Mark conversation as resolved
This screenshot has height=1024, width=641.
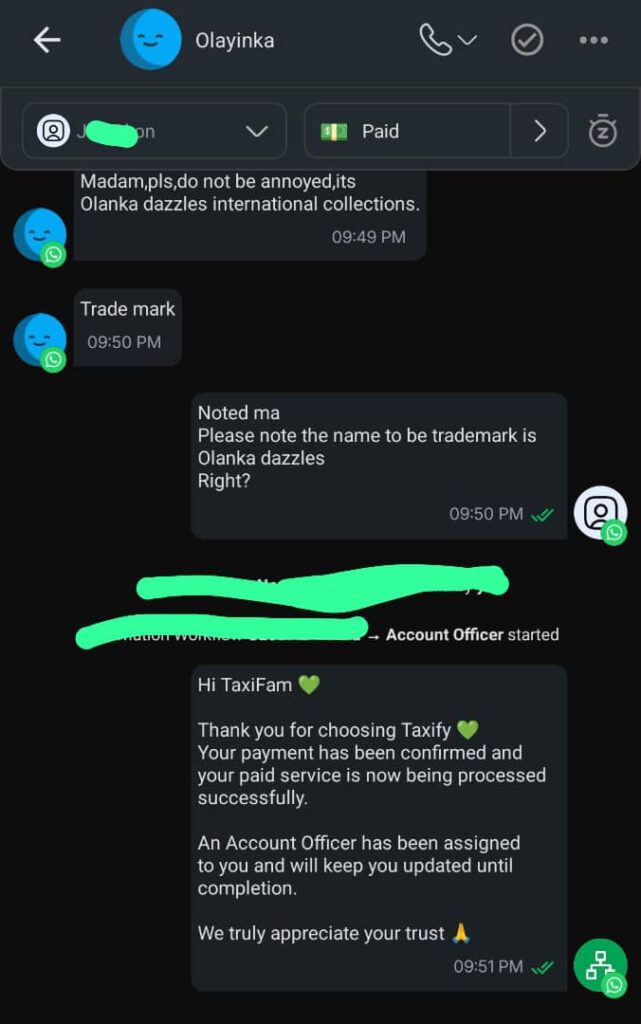point(527,40)
